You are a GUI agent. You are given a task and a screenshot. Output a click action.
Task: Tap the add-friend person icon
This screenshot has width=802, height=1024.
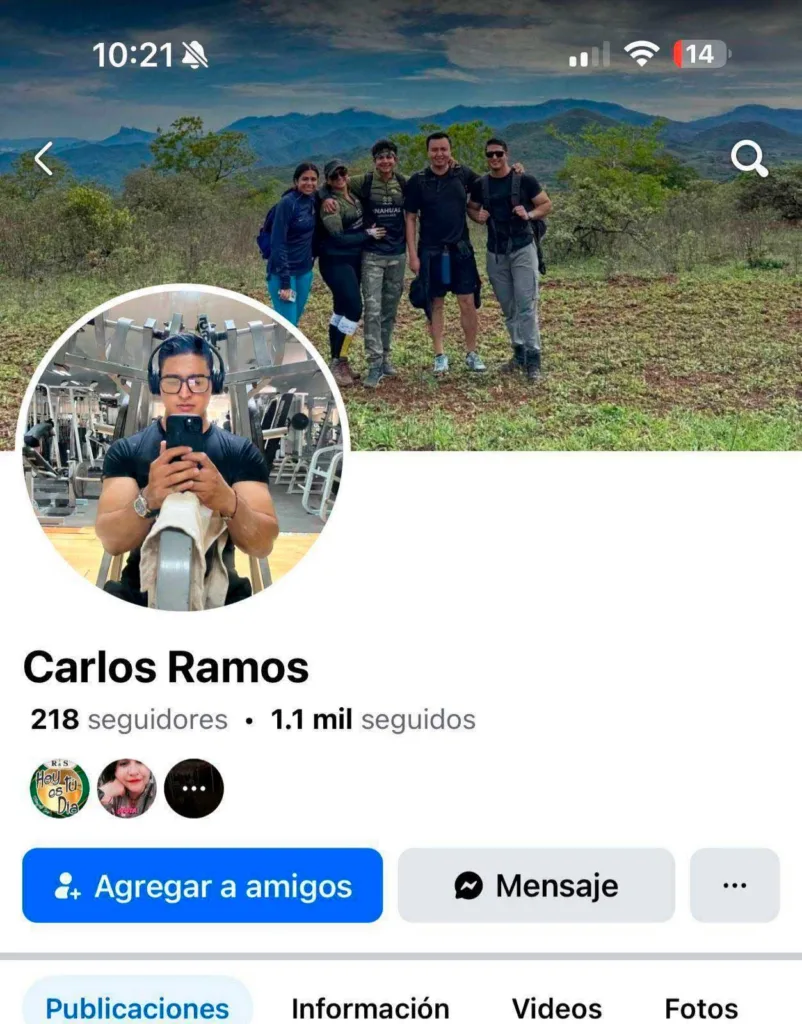pos(68,885)
